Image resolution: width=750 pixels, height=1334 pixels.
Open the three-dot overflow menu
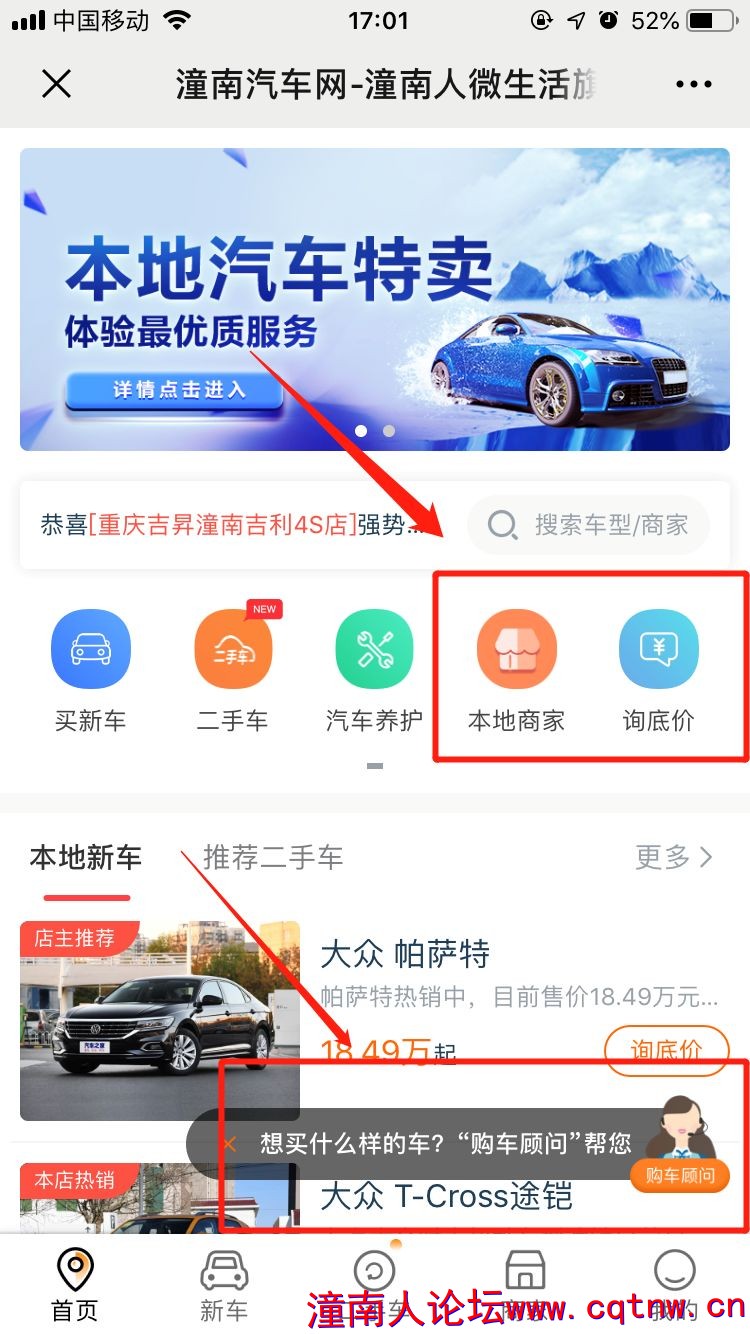click(x=693, y=84)
